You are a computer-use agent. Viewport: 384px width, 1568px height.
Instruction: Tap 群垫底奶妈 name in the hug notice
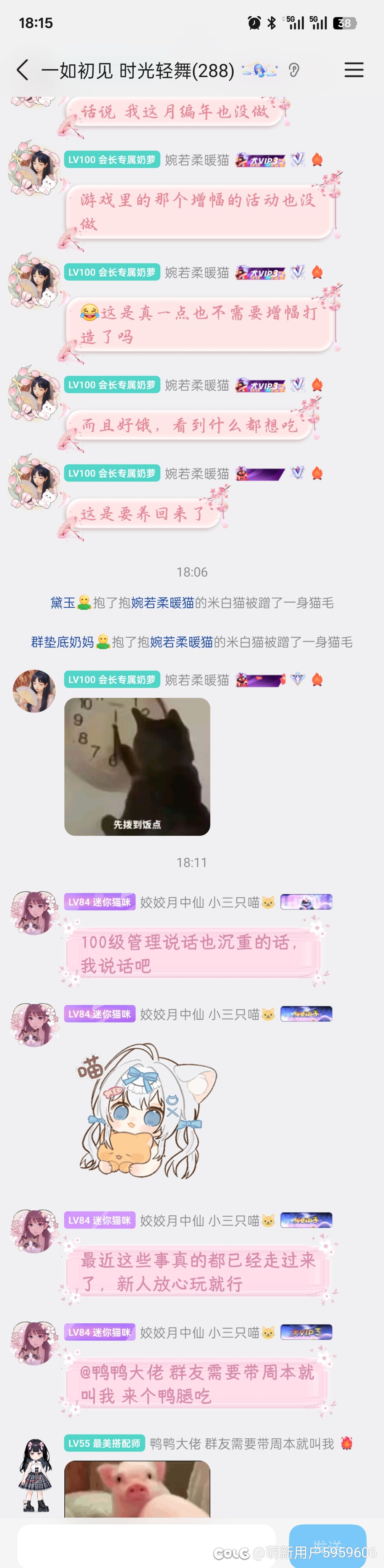tap(63, 641)
